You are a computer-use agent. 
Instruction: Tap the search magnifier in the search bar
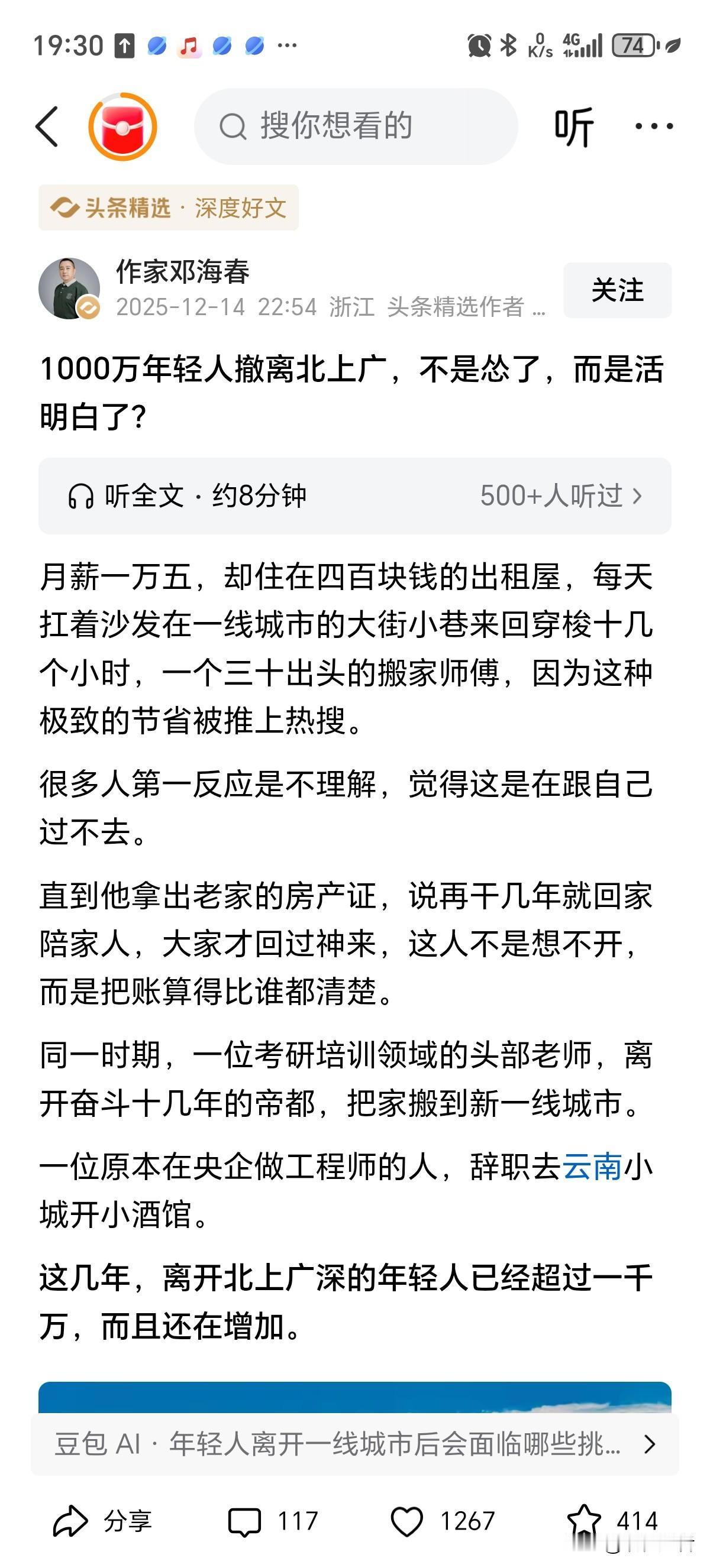234,126
